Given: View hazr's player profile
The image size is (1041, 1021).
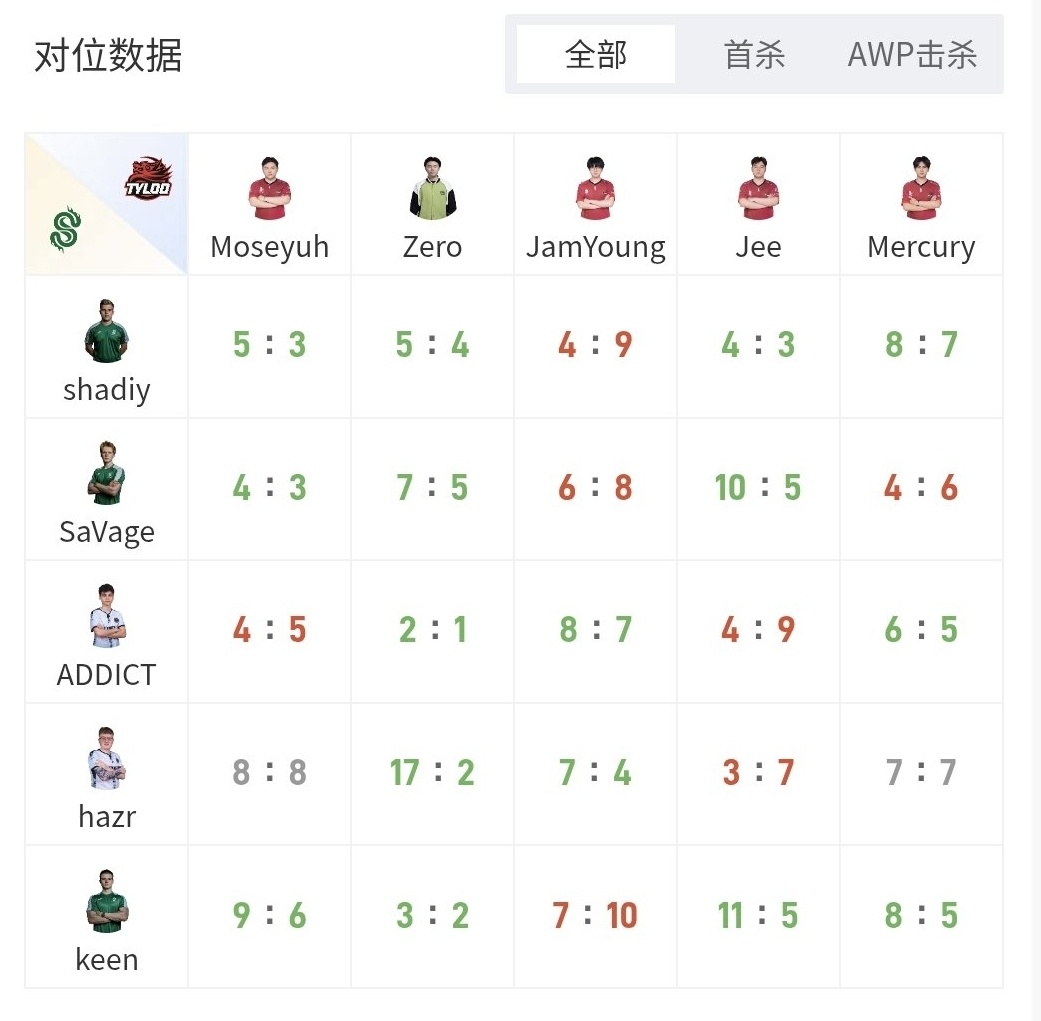Looking at the screenshot, I should [x=106, y=760].
